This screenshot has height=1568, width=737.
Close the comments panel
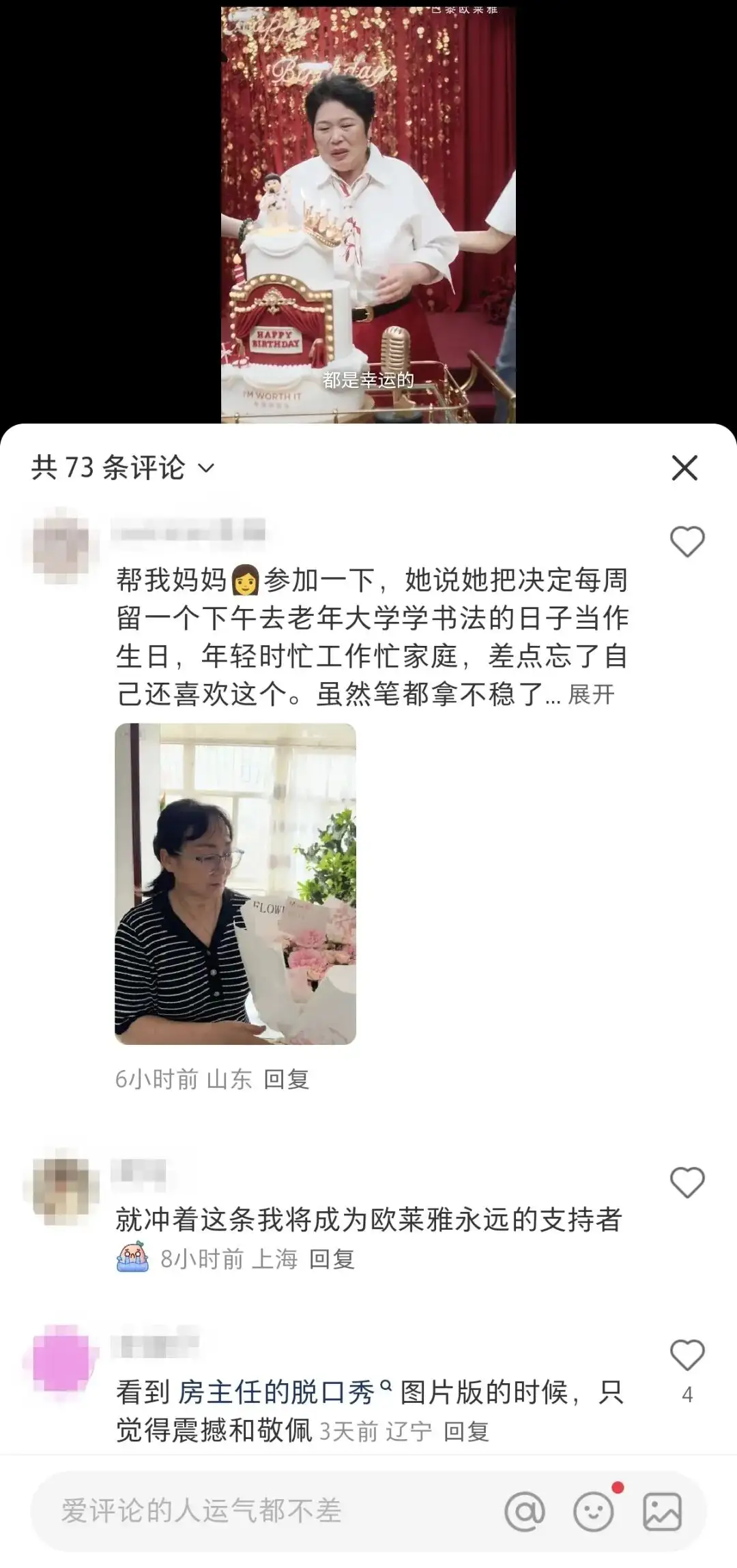point(684,468)
